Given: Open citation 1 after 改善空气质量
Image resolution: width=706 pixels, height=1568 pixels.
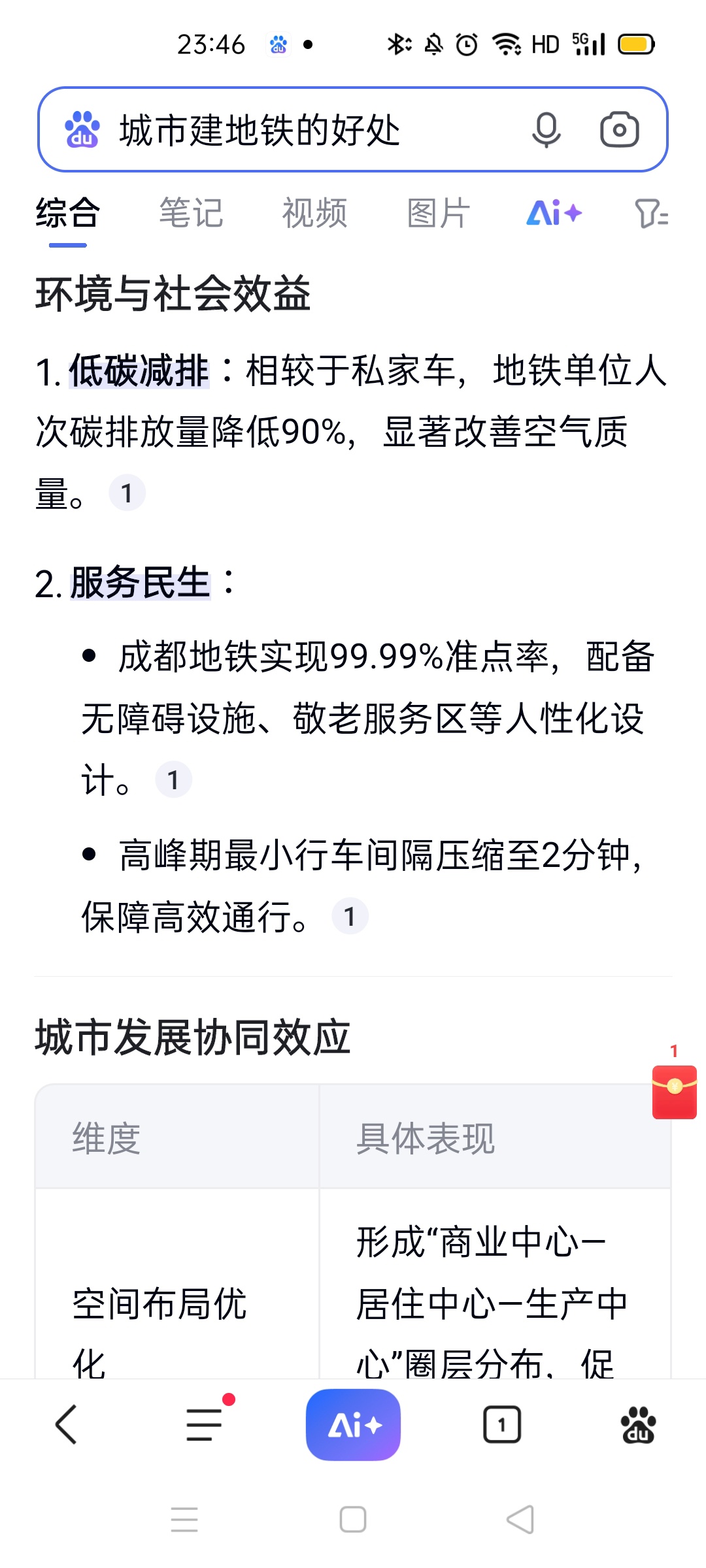Looking at the screenshot, I should [x=127, y=493].
